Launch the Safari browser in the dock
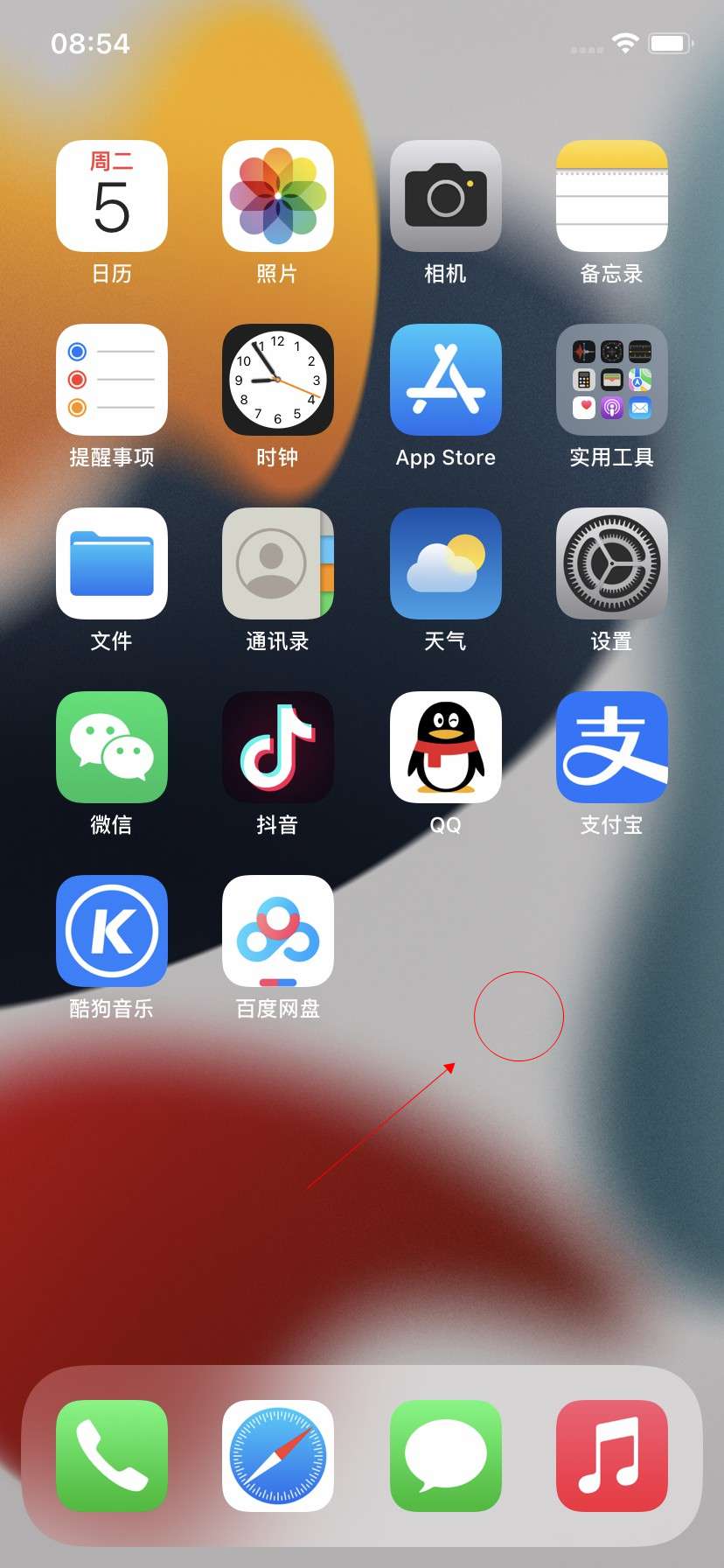 278,1456
